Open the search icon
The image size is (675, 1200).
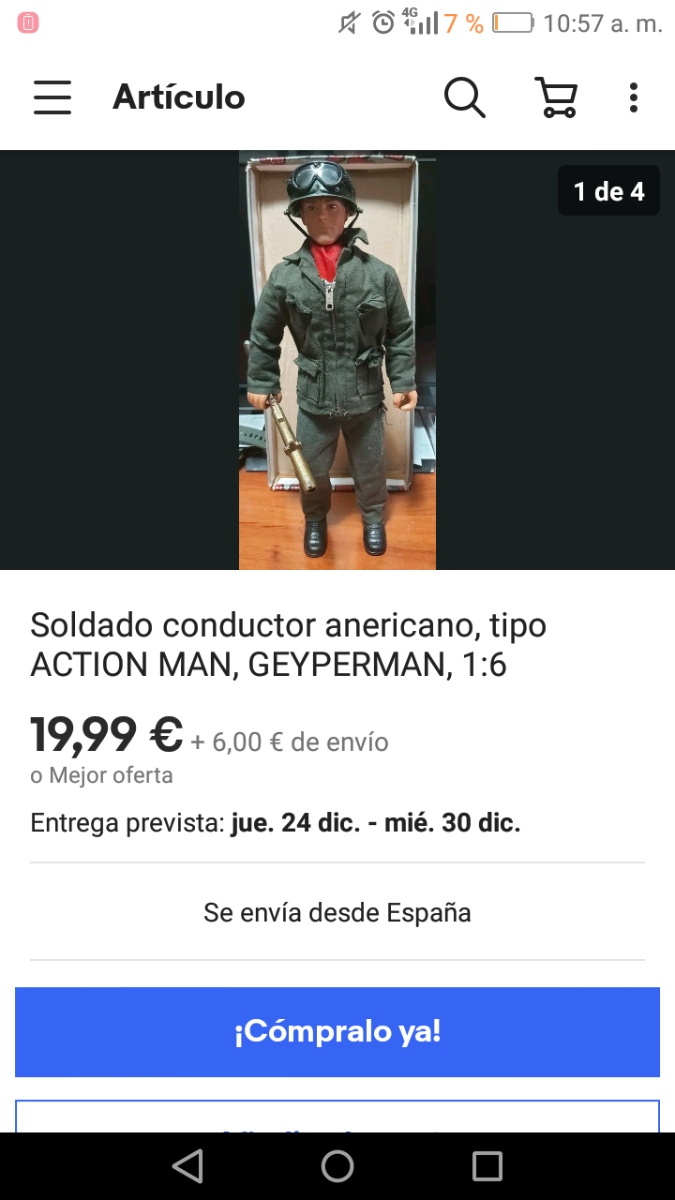(x=464, y=98)
